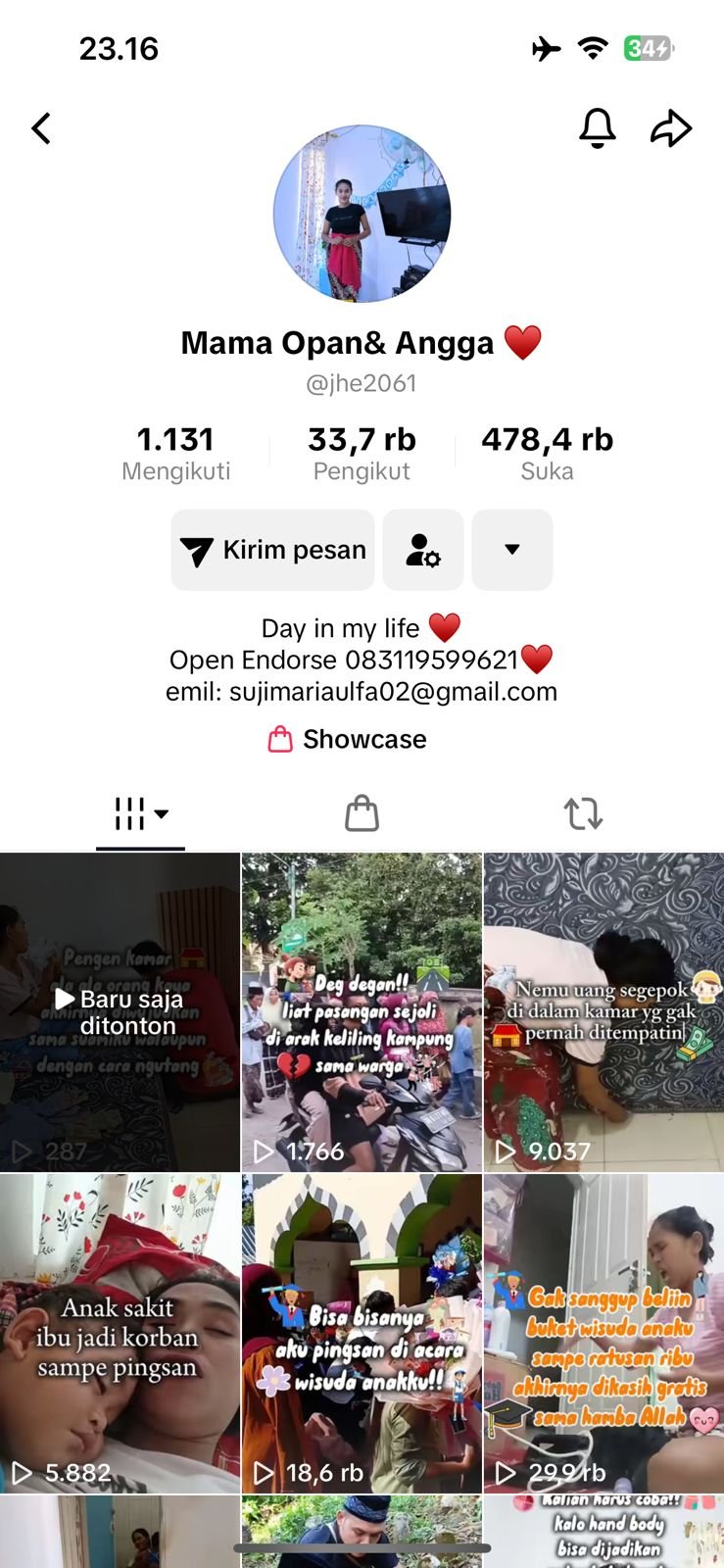The image size is (724, 1568).
Task: Open the notifications bell for this profile
Action: tap(597, 128)
